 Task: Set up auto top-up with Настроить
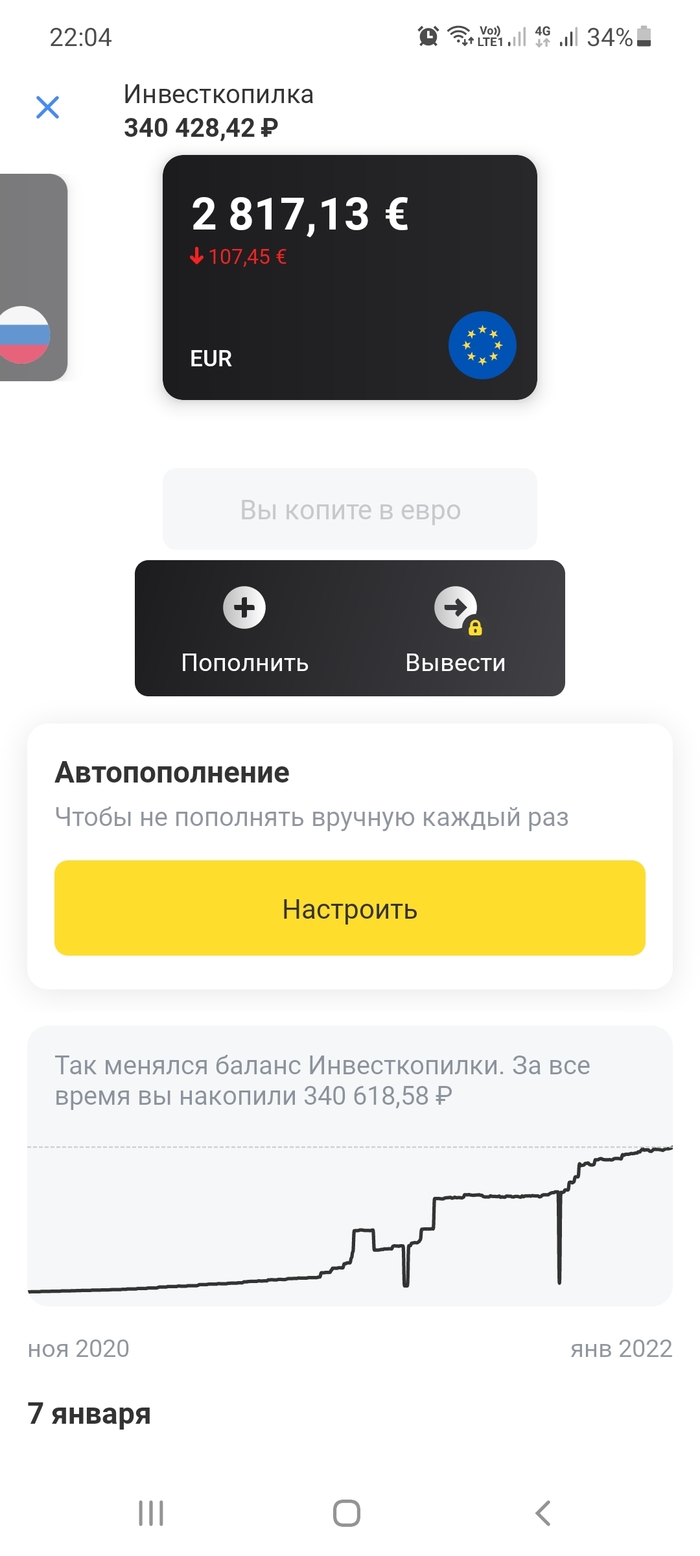click(350, 908)
